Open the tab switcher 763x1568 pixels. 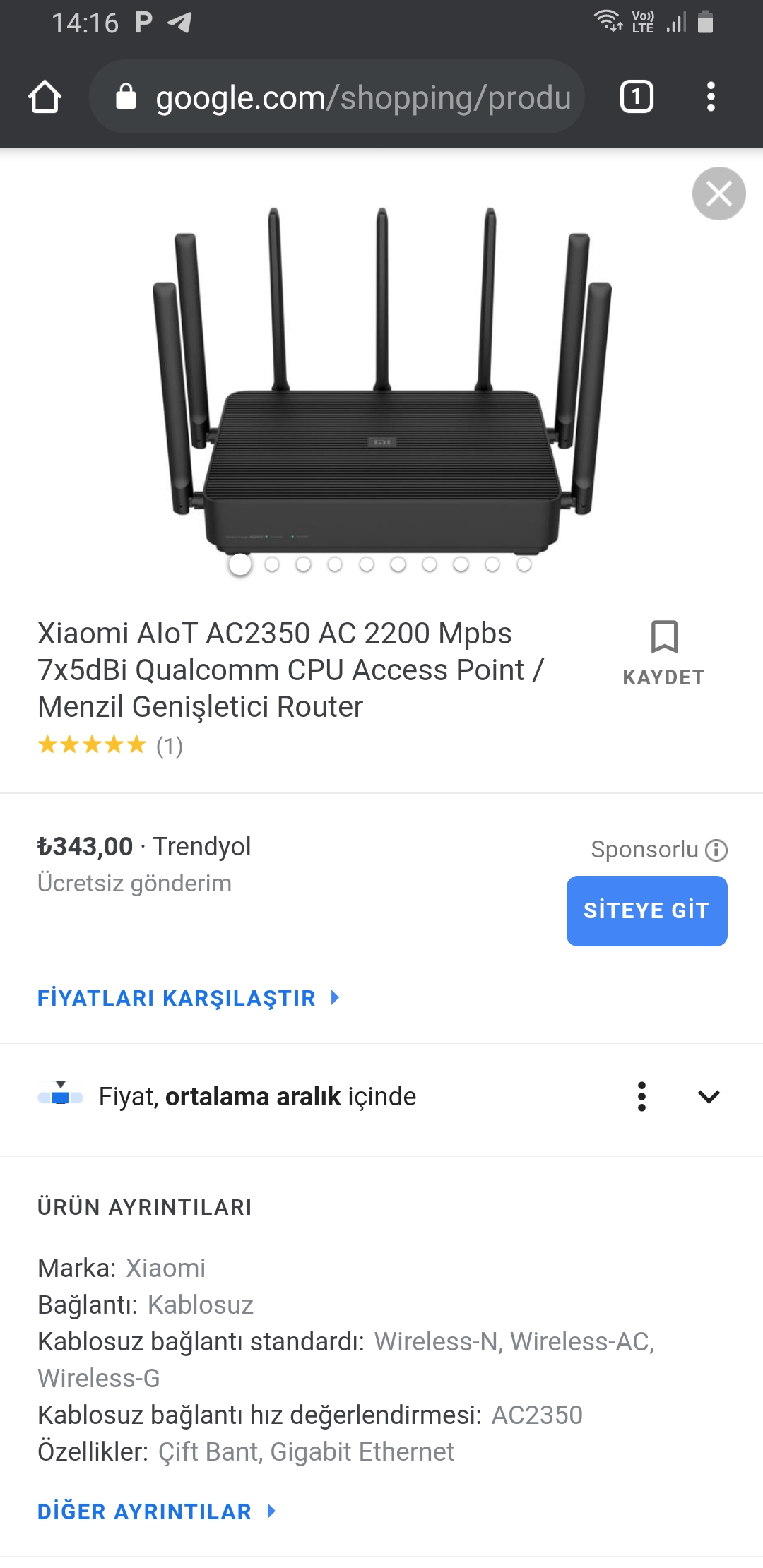click(636, 97)
